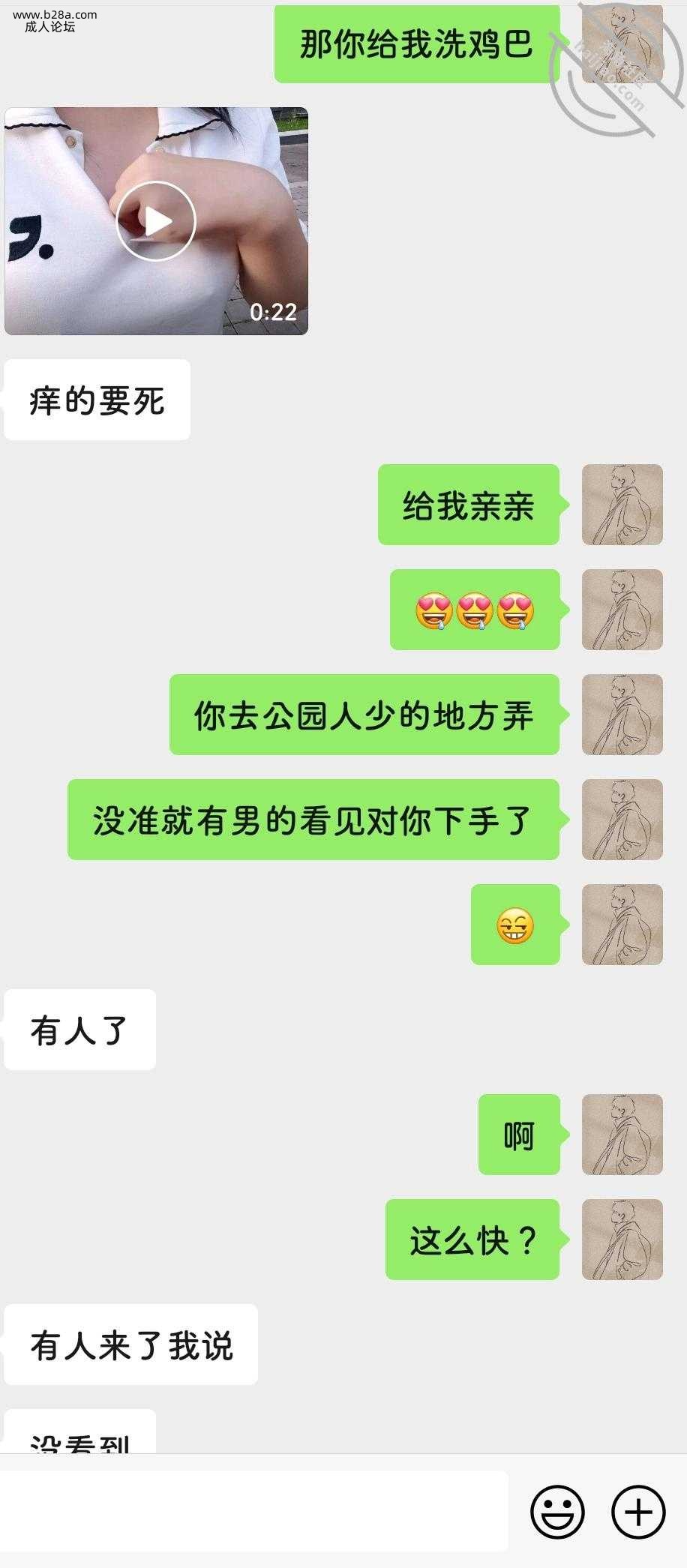The image size is (687, 1568).
Task: Open the plus attachment menu
Action: pyautogui.click(x=638, y=1511)
